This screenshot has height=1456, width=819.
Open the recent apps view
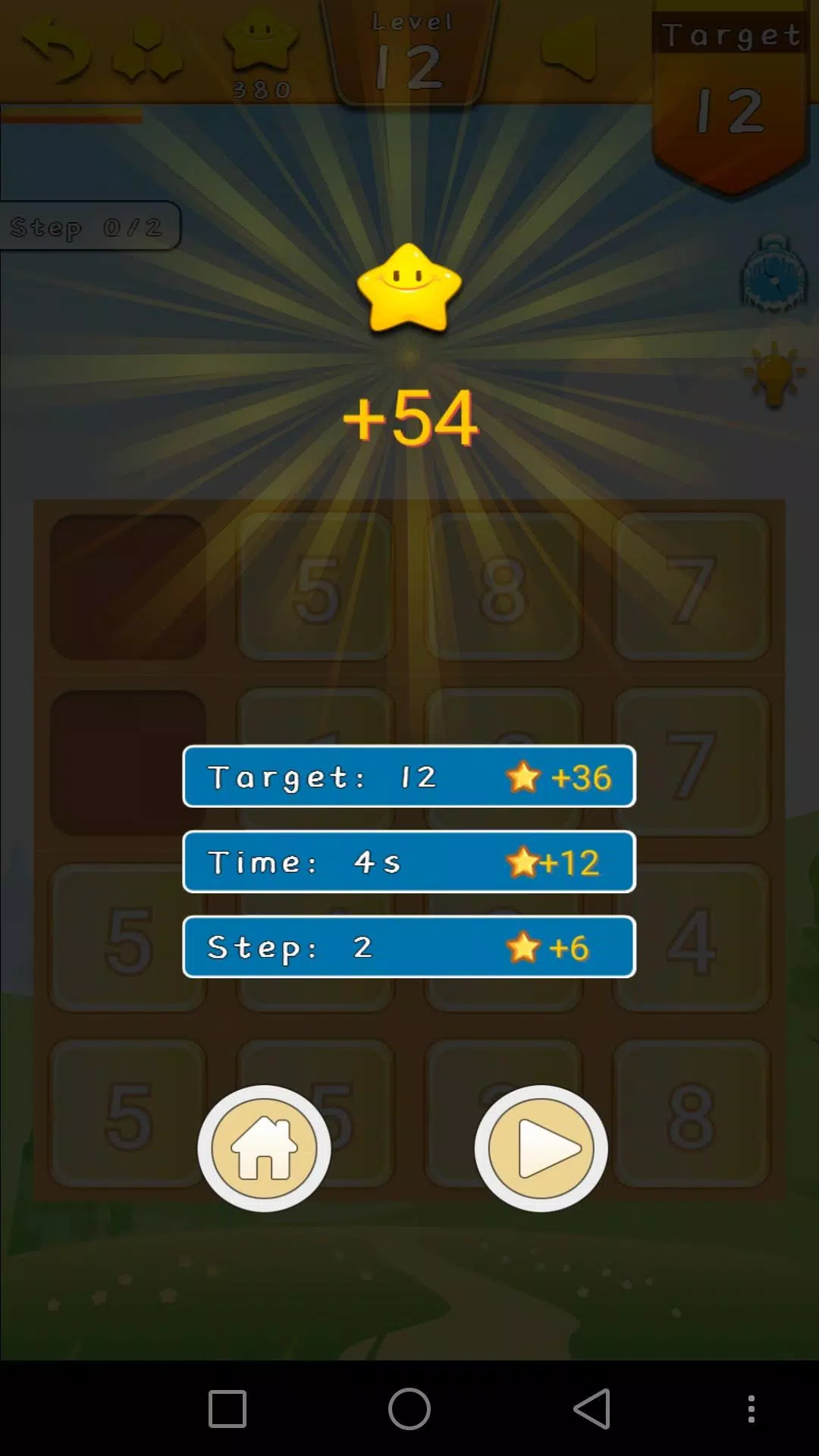point(227,1409)
